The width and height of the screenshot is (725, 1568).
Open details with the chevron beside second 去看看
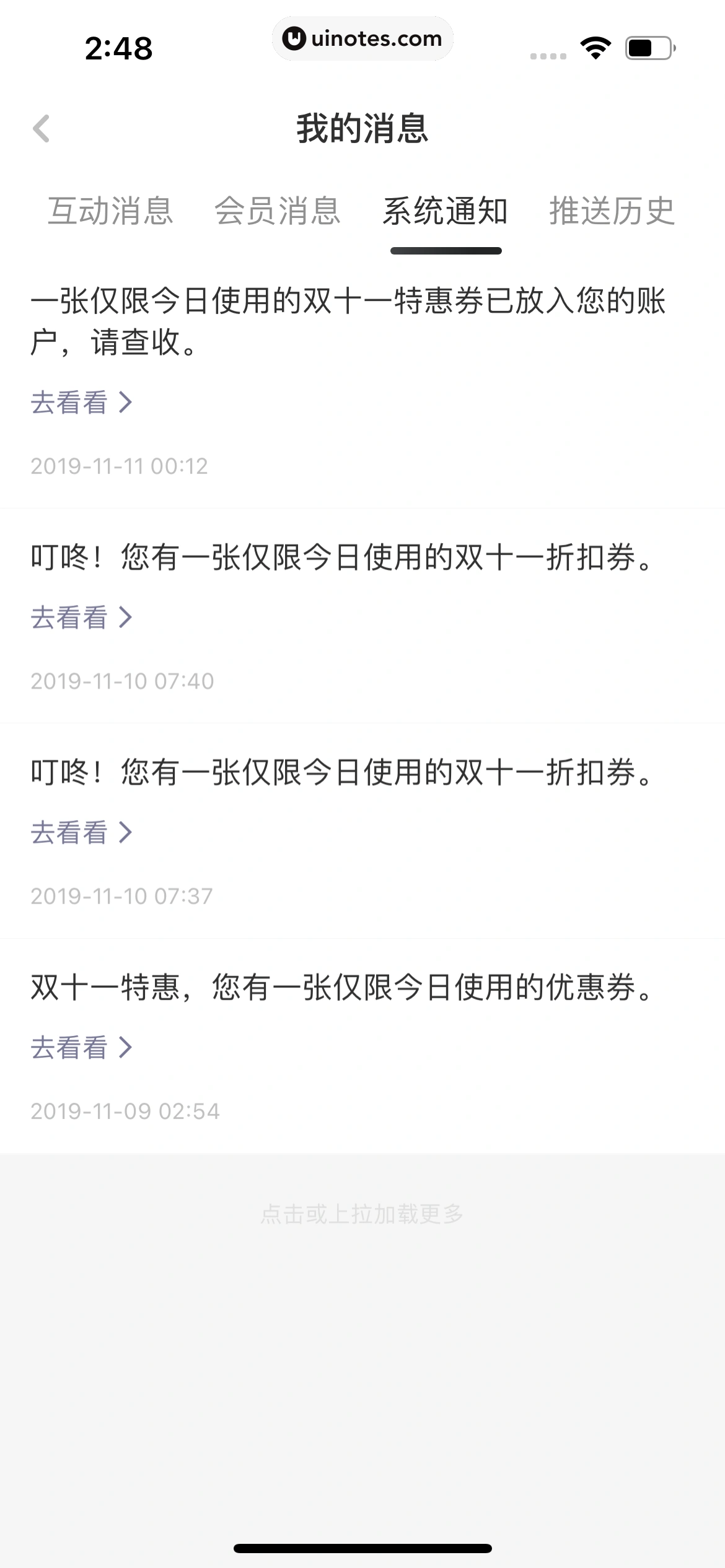click(128, 617)
